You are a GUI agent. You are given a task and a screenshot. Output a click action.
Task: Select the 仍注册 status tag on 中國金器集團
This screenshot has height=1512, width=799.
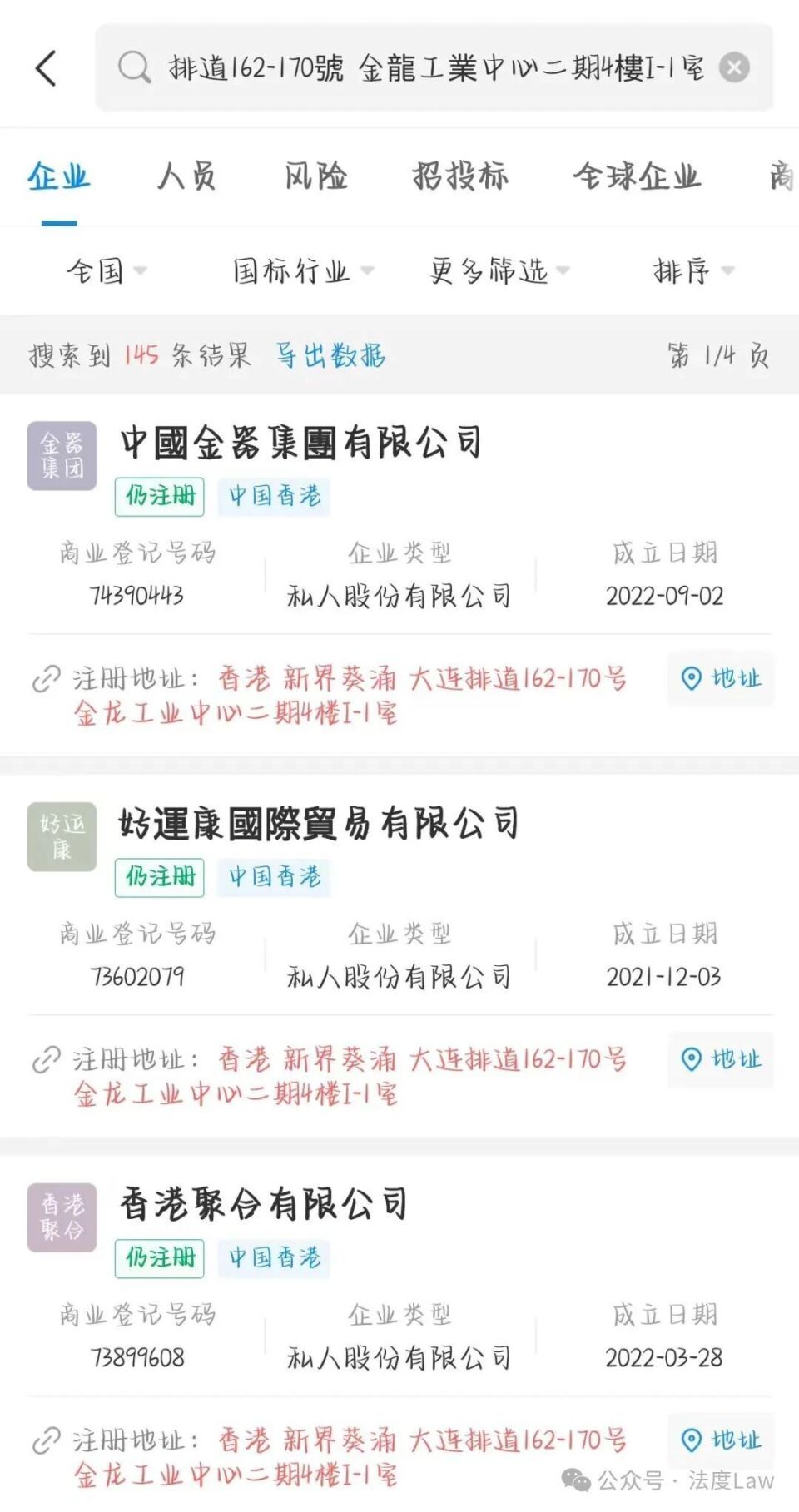160,497
